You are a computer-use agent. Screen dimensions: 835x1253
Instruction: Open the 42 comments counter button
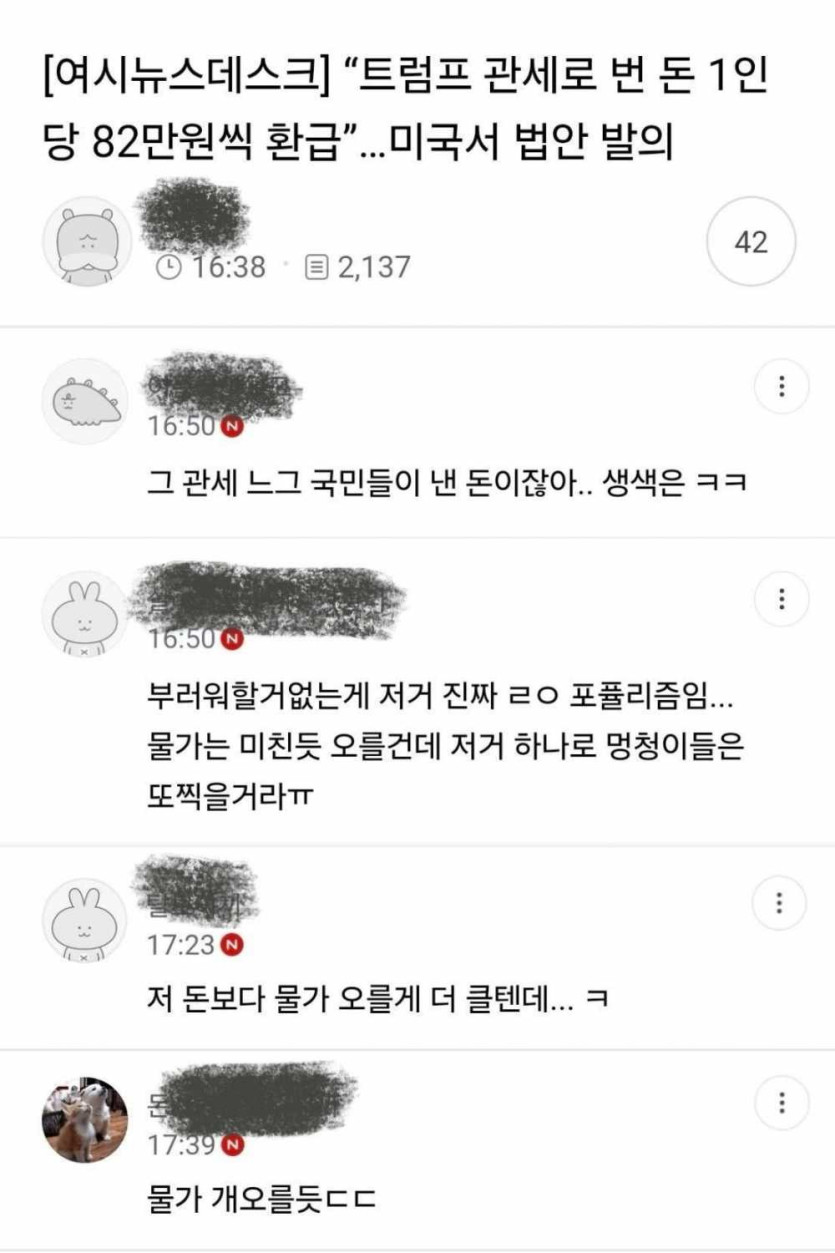tap(750, 242)
